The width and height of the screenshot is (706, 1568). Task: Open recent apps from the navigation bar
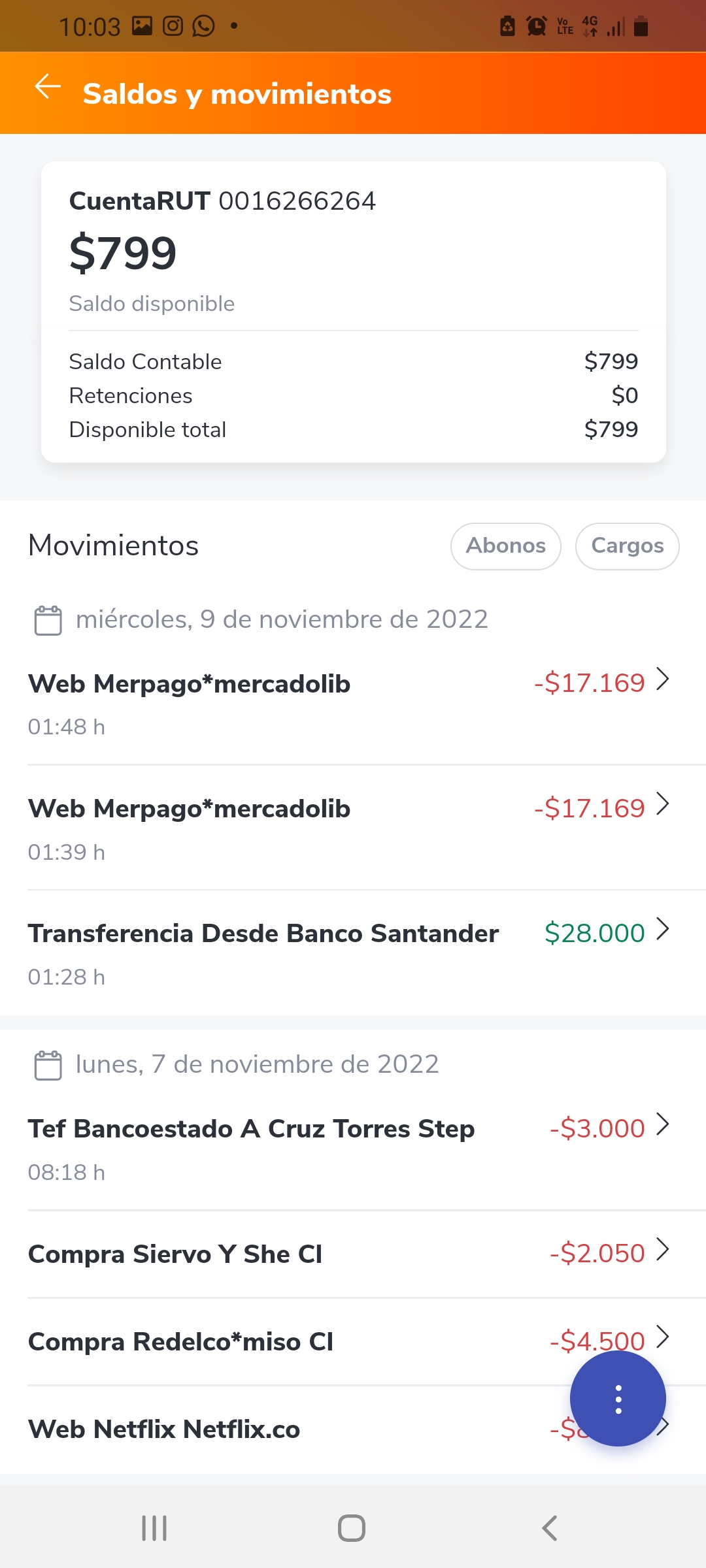tap(154, 1527)
